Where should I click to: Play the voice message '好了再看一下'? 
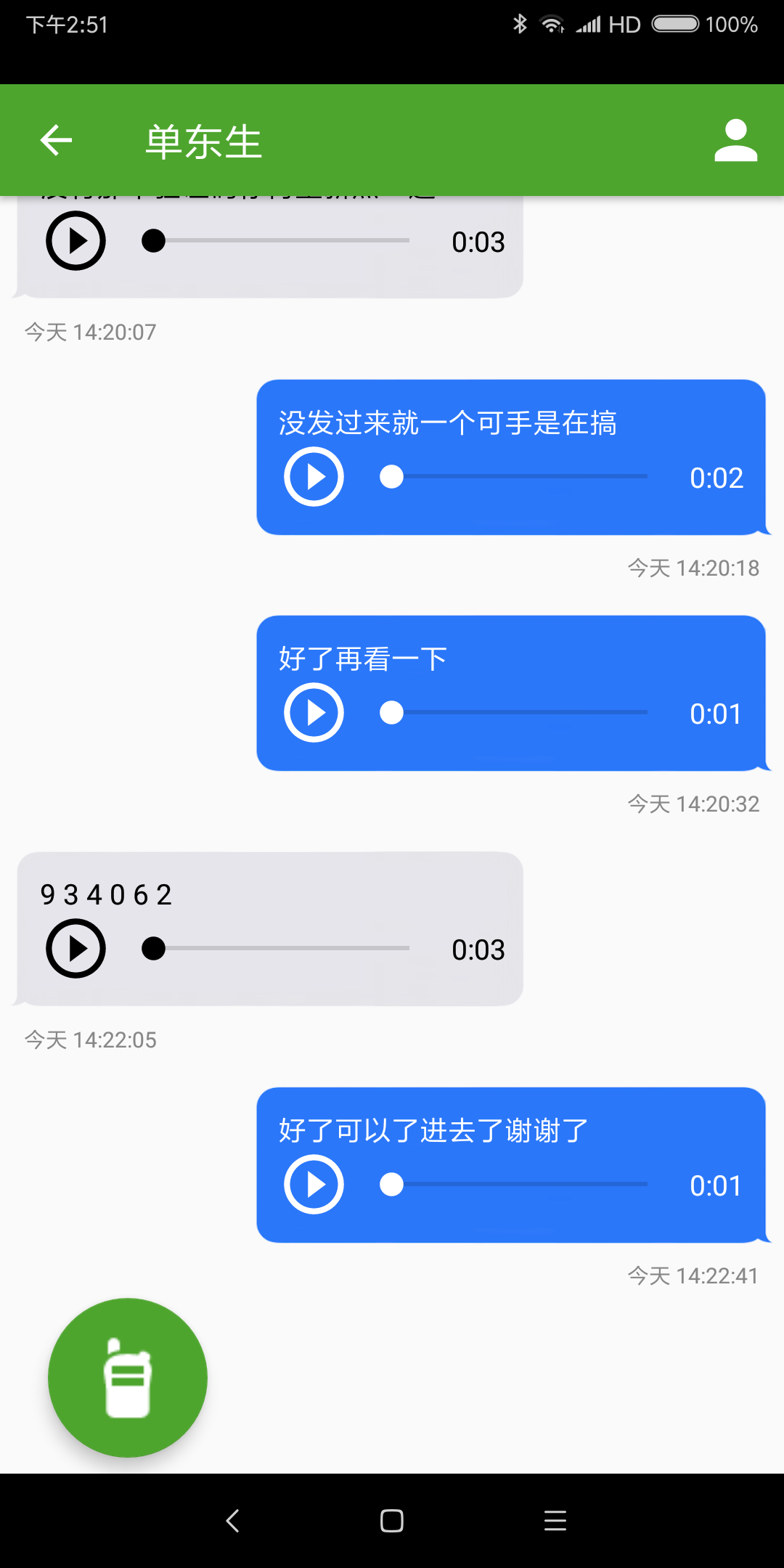tap(312, 712)
